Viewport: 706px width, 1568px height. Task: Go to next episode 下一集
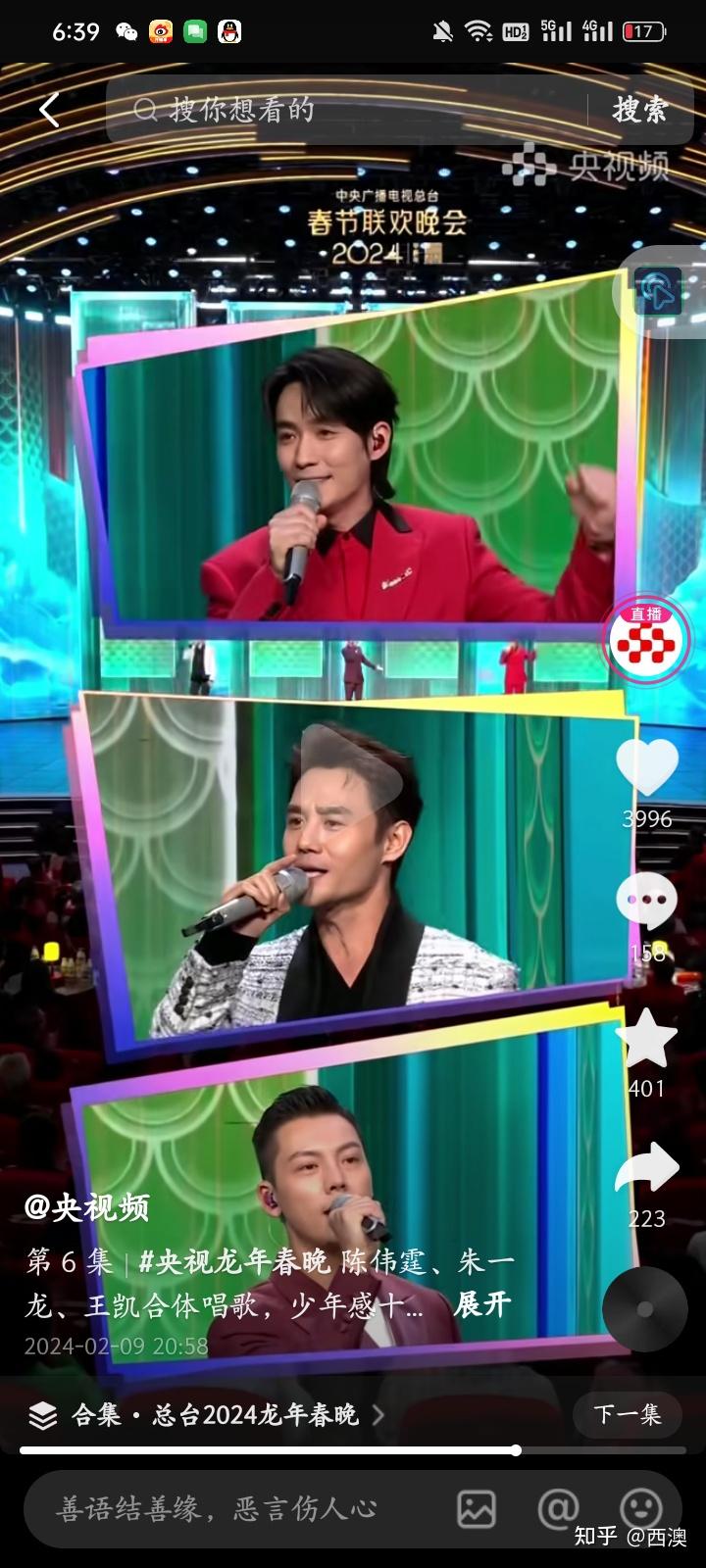[x=628, y=1414]
